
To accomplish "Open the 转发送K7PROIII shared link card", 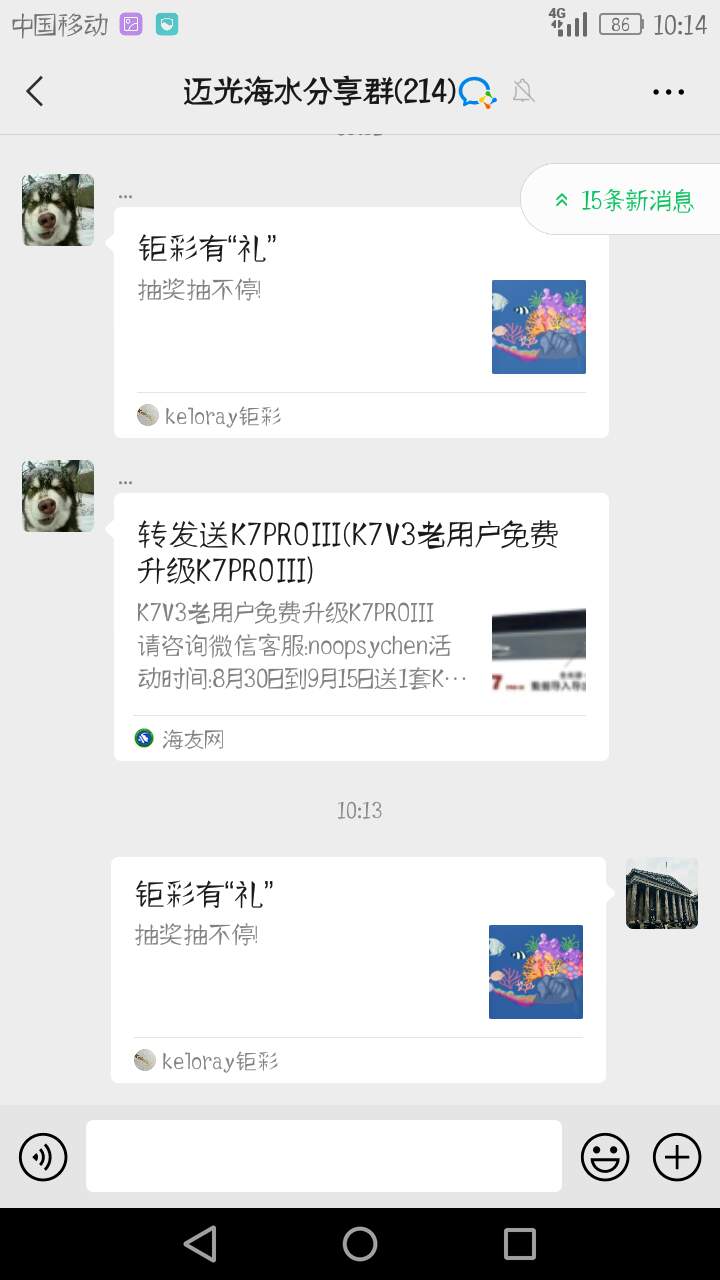I will point(361,626).
